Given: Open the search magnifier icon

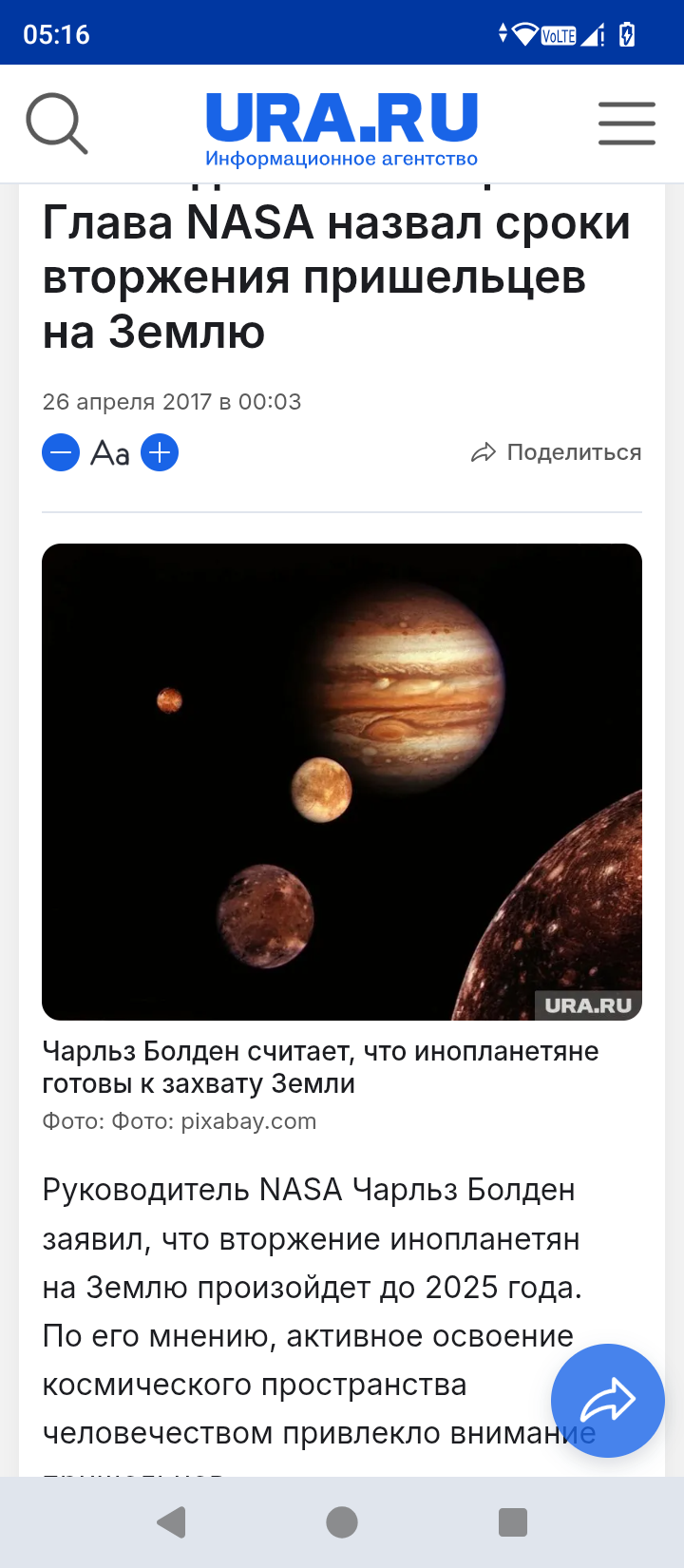Looking at the screenshot, I should pos(56,124).
